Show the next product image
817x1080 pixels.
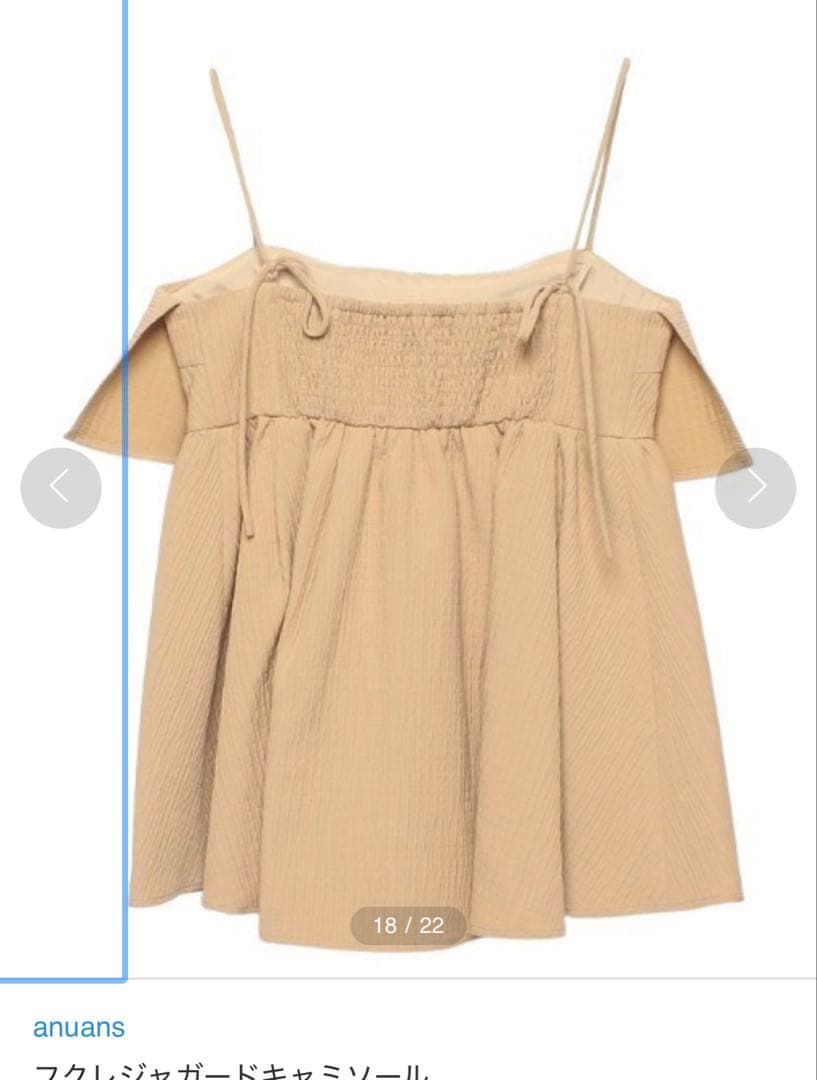coord(755,488)
